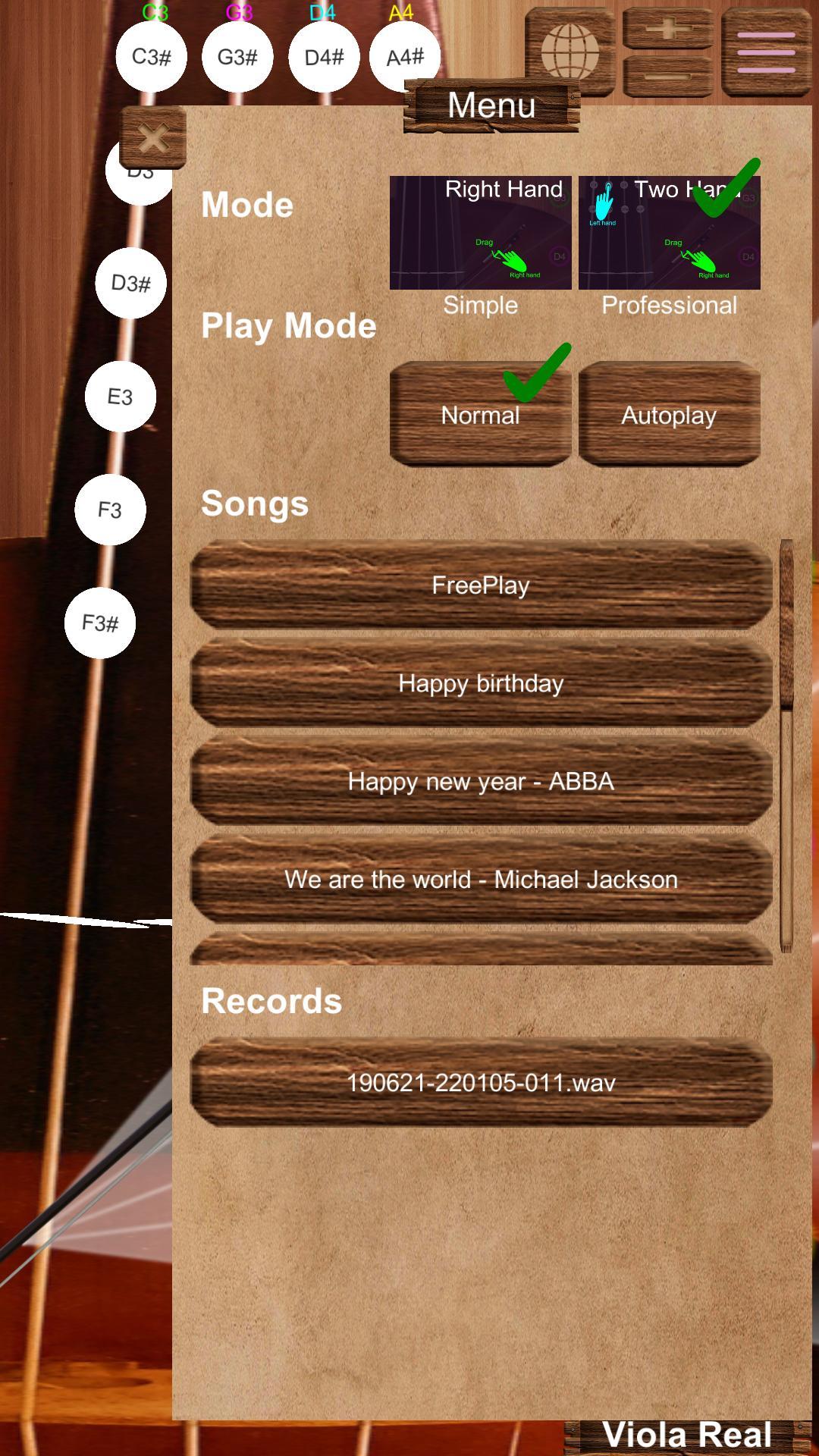The height and width of the screenshot is (1456, 819).
Task: Play the D4# note
Action: pos(324,57)
